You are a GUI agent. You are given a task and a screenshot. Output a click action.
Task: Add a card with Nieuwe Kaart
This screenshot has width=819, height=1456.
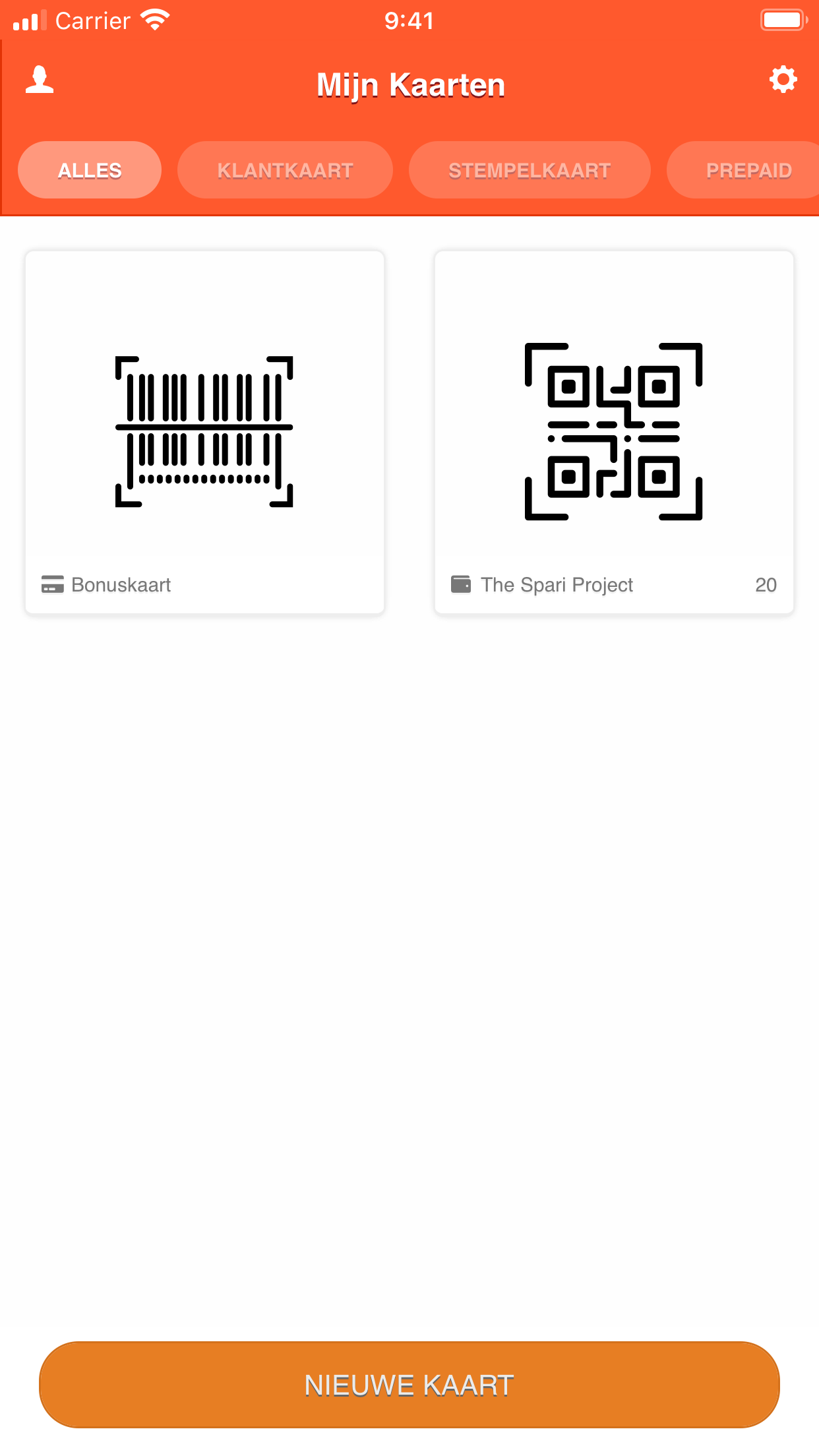point(409,1385)
